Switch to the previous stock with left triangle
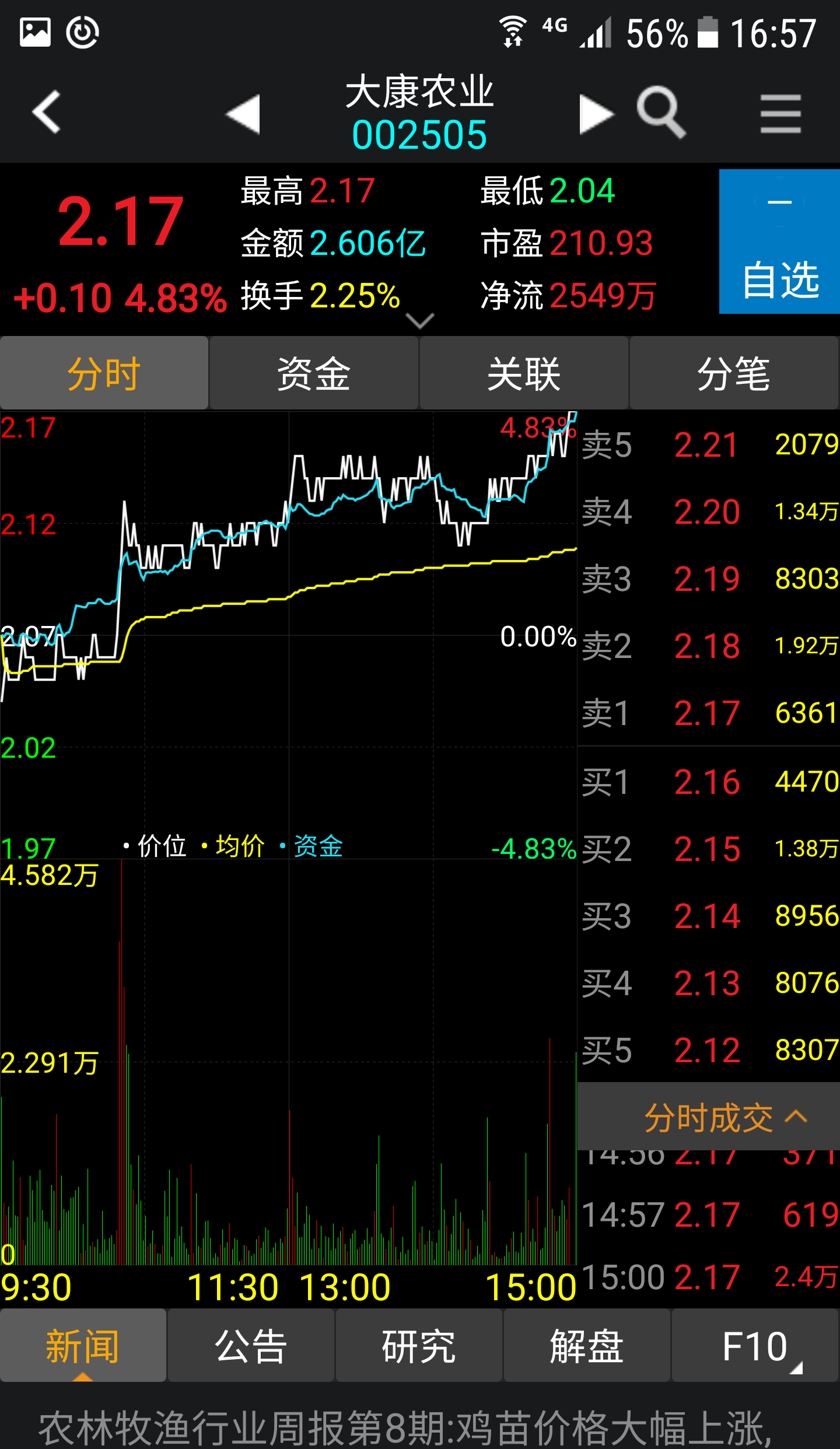The height and width of the screenshot is (1449, 840). (x=243, y=114)
